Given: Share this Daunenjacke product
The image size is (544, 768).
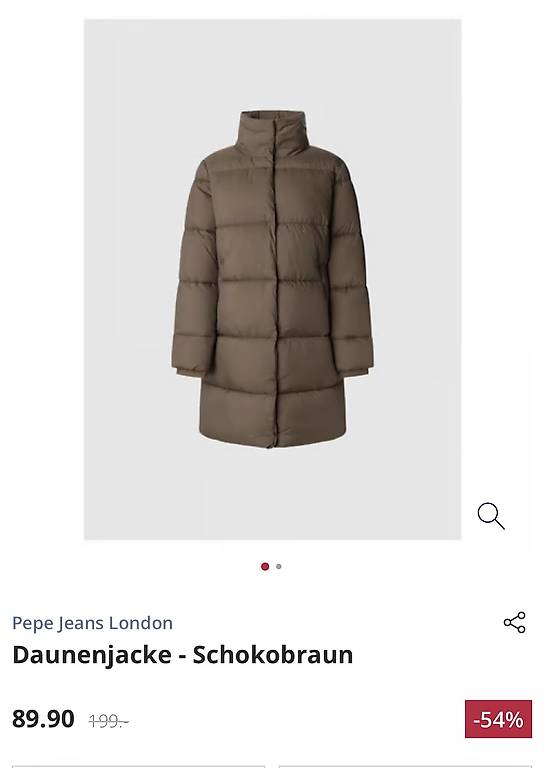Looking at the screenshot, I should [x=515, y=623].
